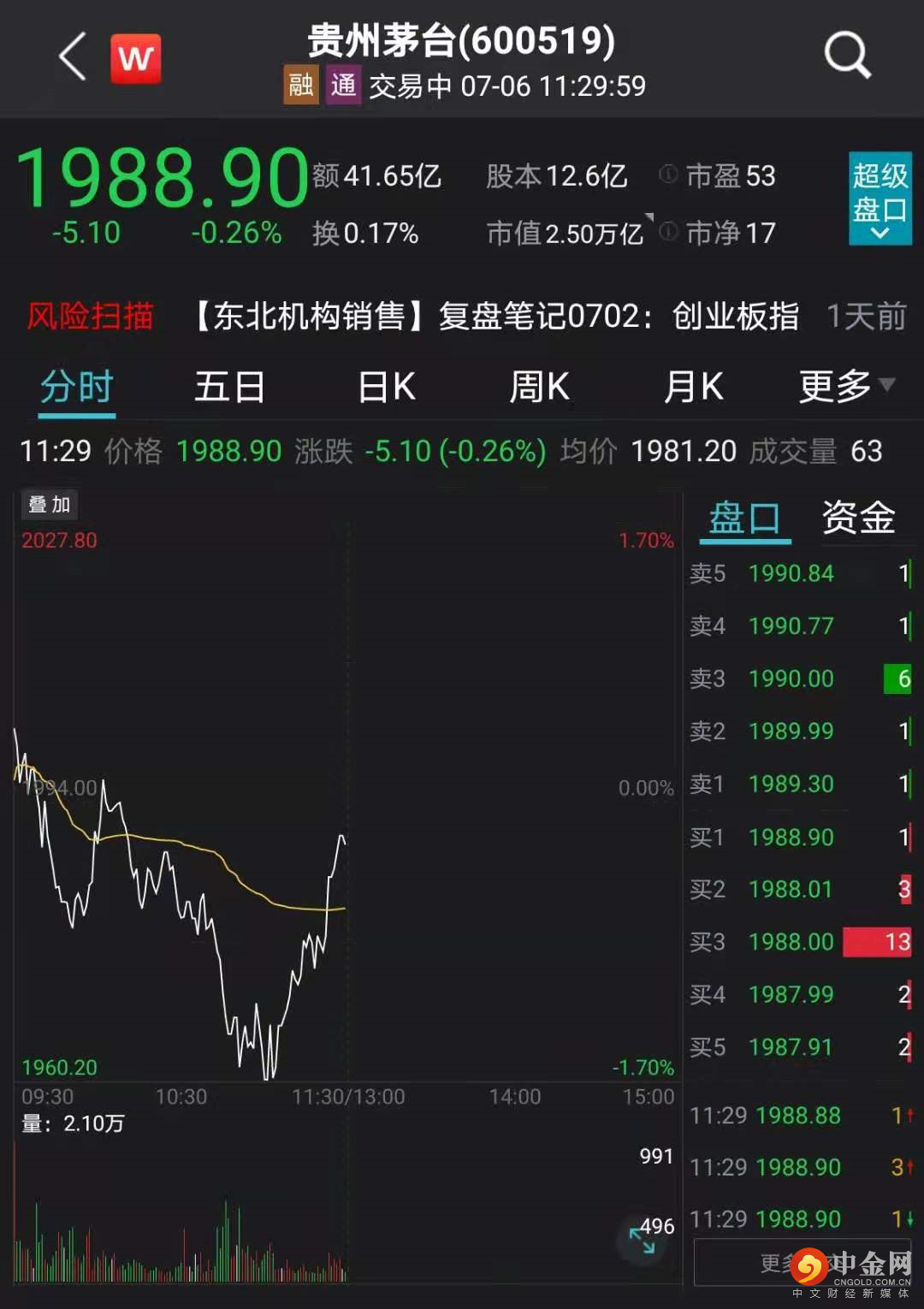Show the 周K weekly candlestick chart
The height and width of the screenshot is (1309, 924).
pyautogui.click(x=539, y=388)
